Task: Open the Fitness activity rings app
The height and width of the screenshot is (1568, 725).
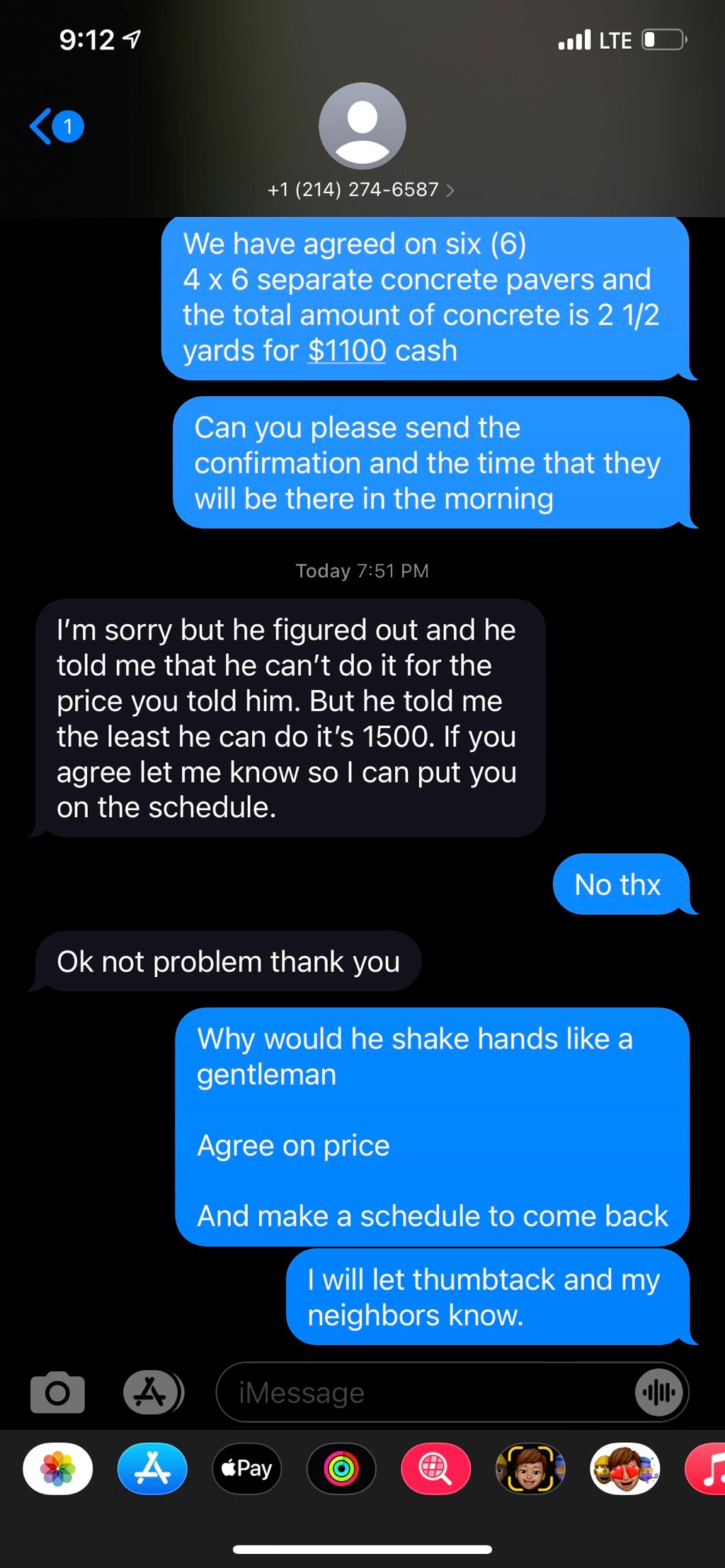Action: tap(341, 1469)
